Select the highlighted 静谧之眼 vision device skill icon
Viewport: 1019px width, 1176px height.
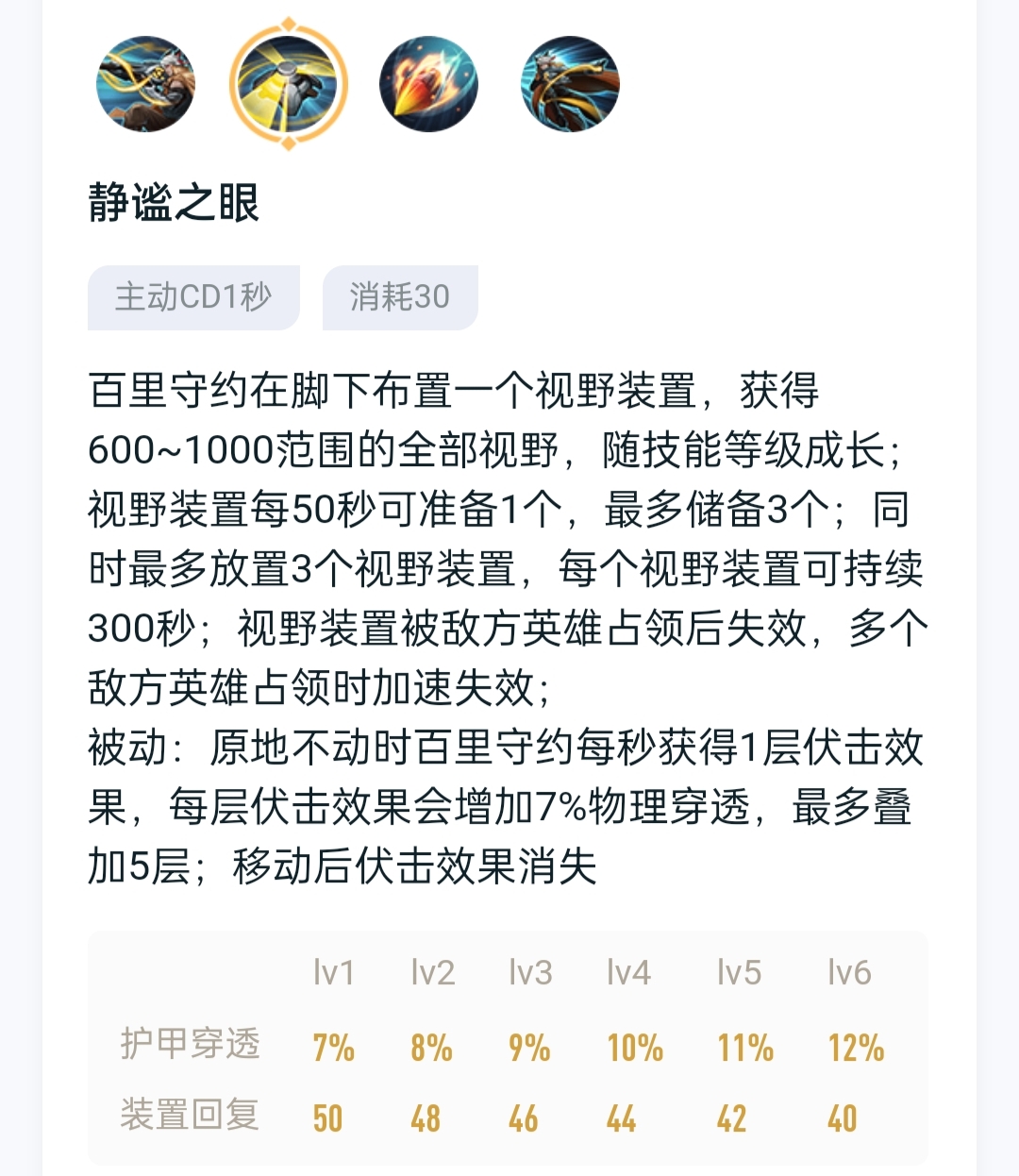pyautogui.click(x=289, y=84)
